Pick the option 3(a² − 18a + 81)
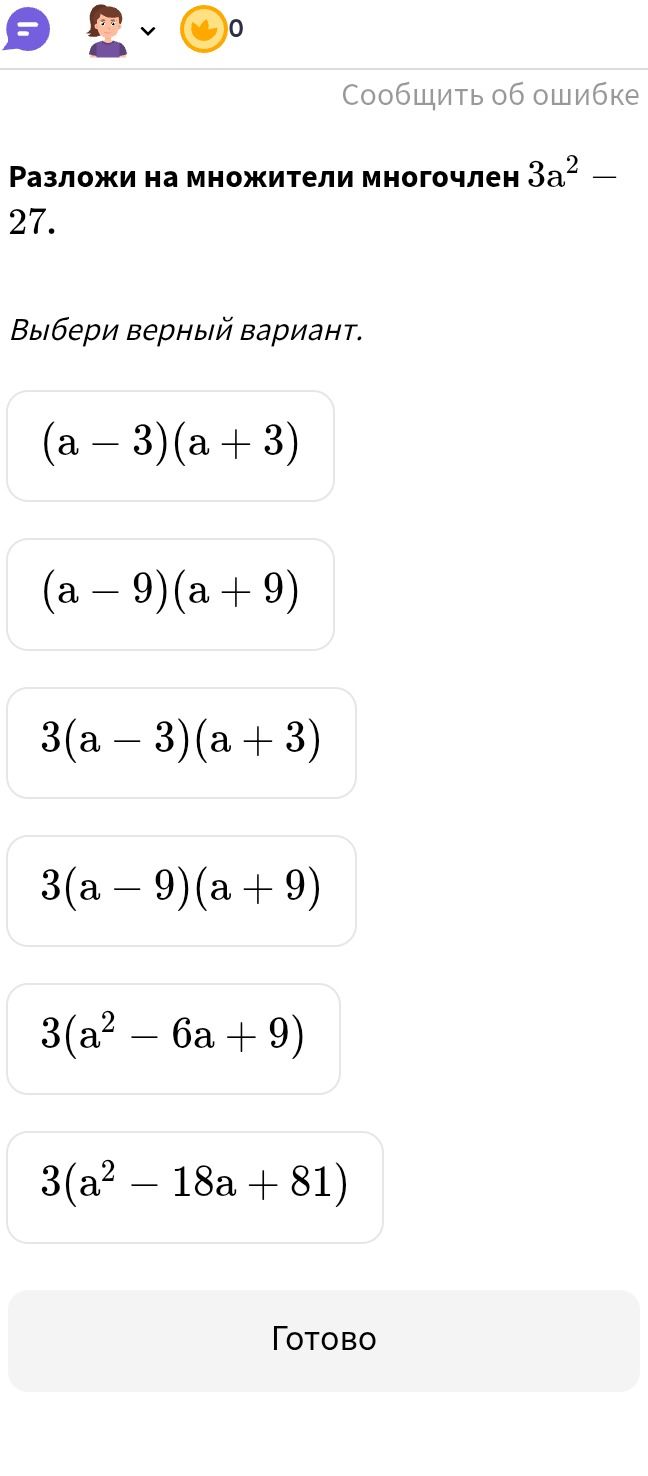 [x=195, y=1186]
